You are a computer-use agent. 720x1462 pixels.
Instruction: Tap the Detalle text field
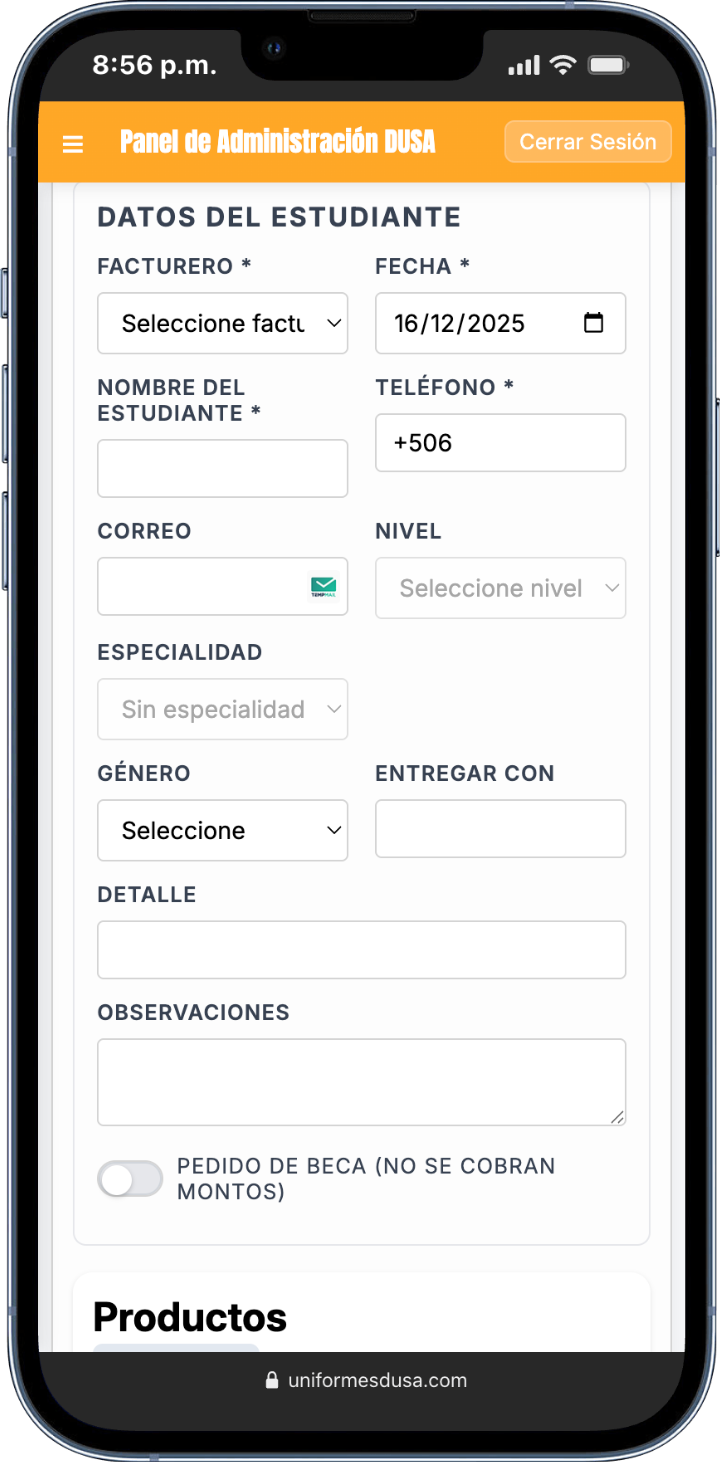pos(361,950)
